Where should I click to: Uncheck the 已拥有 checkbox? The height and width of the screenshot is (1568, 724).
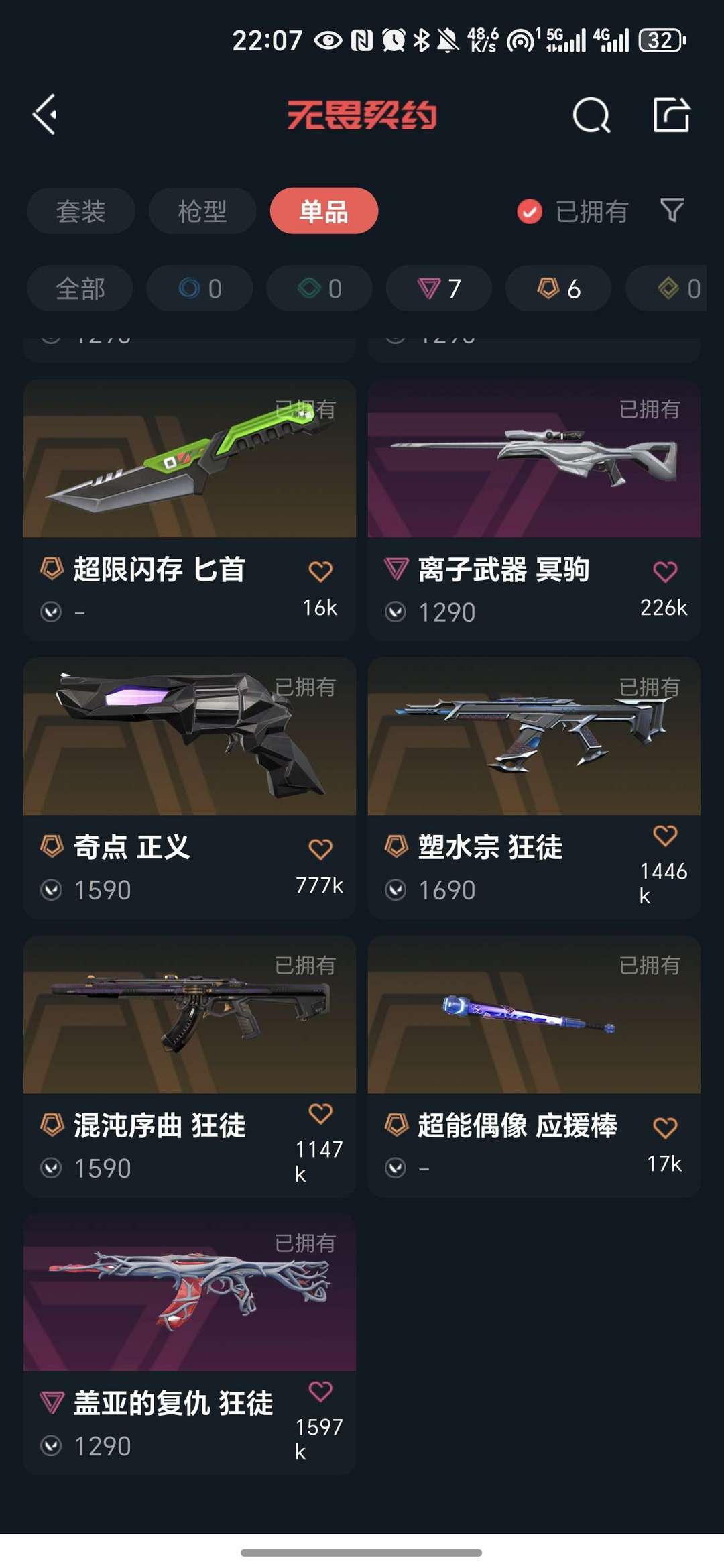pyautogui.click(x=530, y=211)
